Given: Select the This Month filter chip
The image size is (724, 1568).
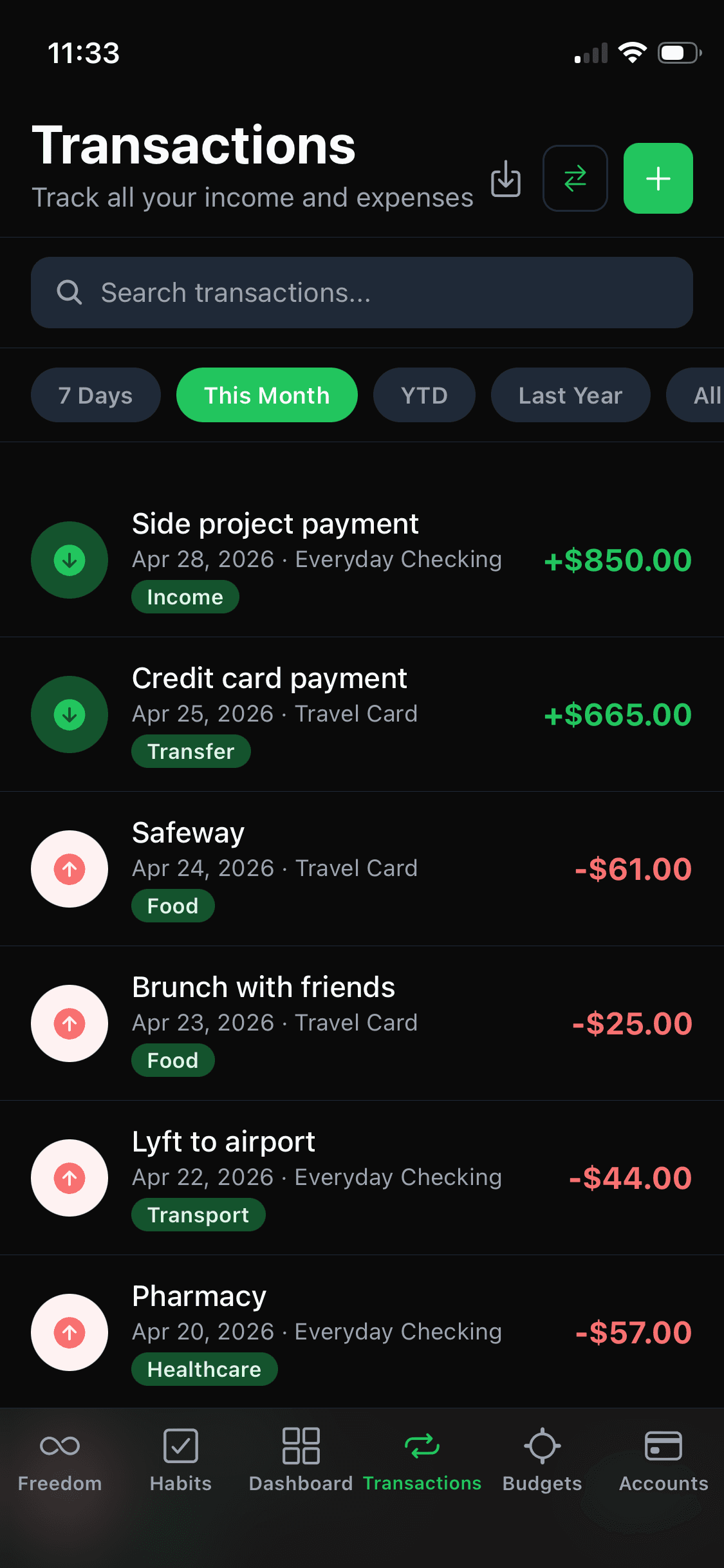Looking at the screenshot, I should click(266, 395).
